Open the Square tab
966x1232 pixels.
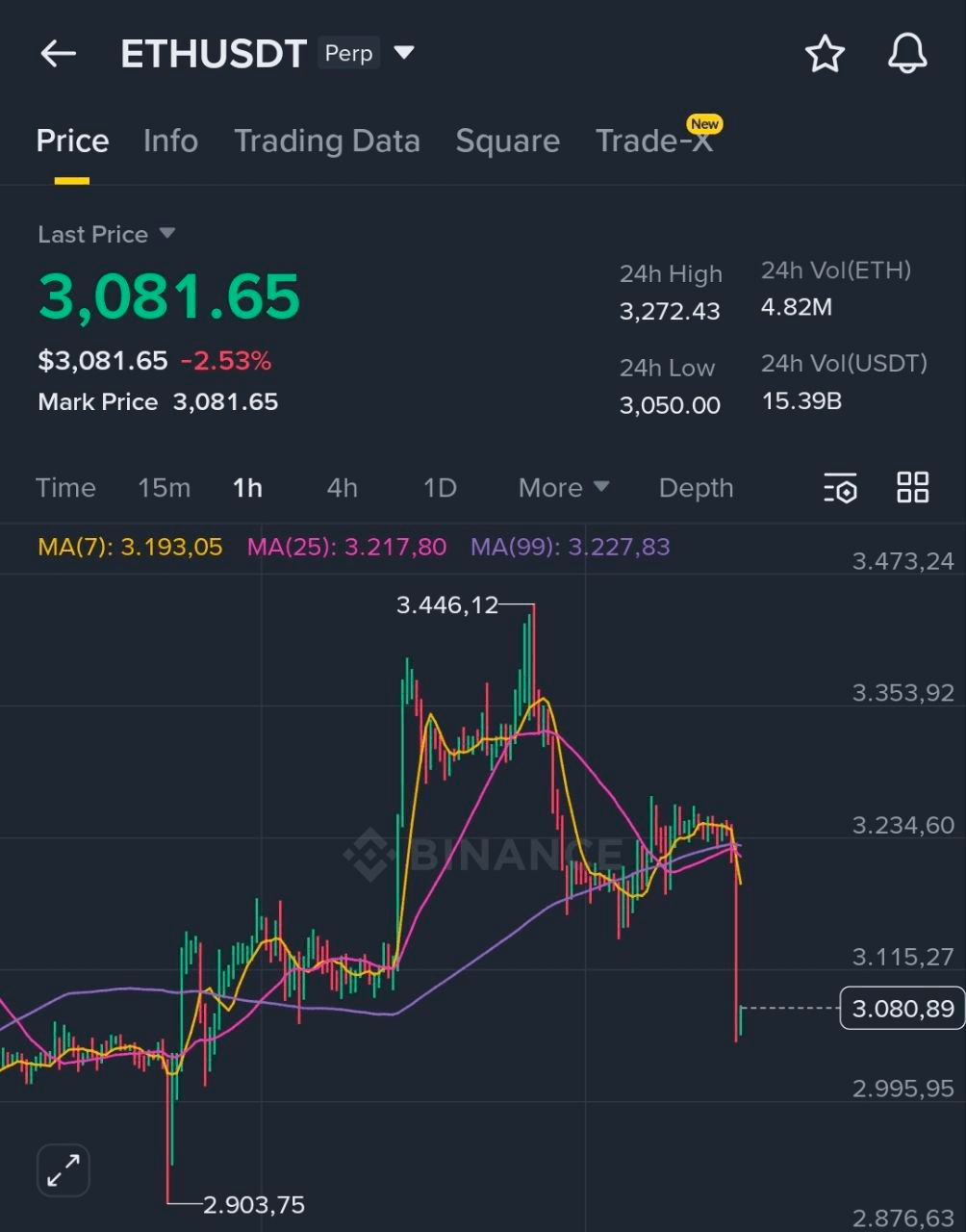[507, 141]
